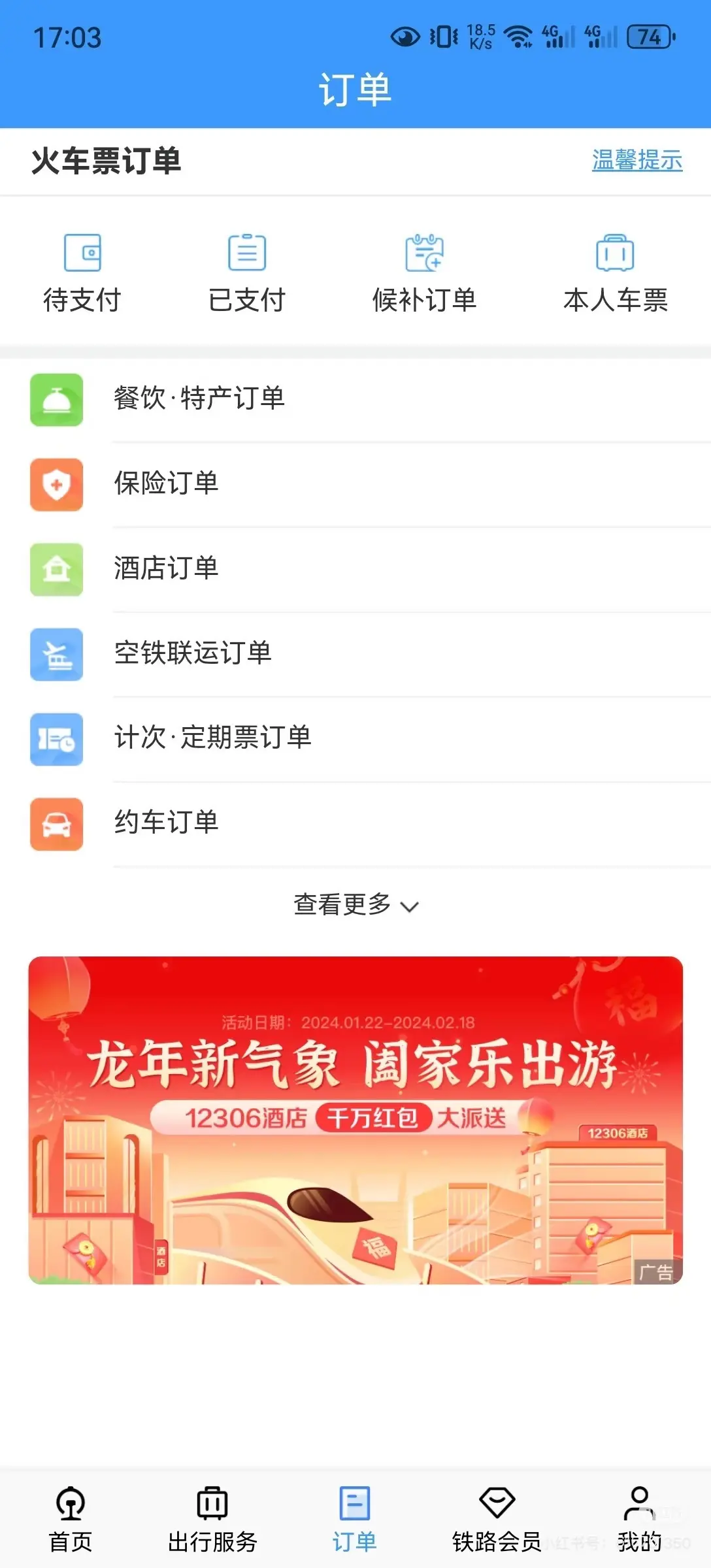Open 约车订单 row
Screen dimensions: 711x1568
tap(355, 823)
